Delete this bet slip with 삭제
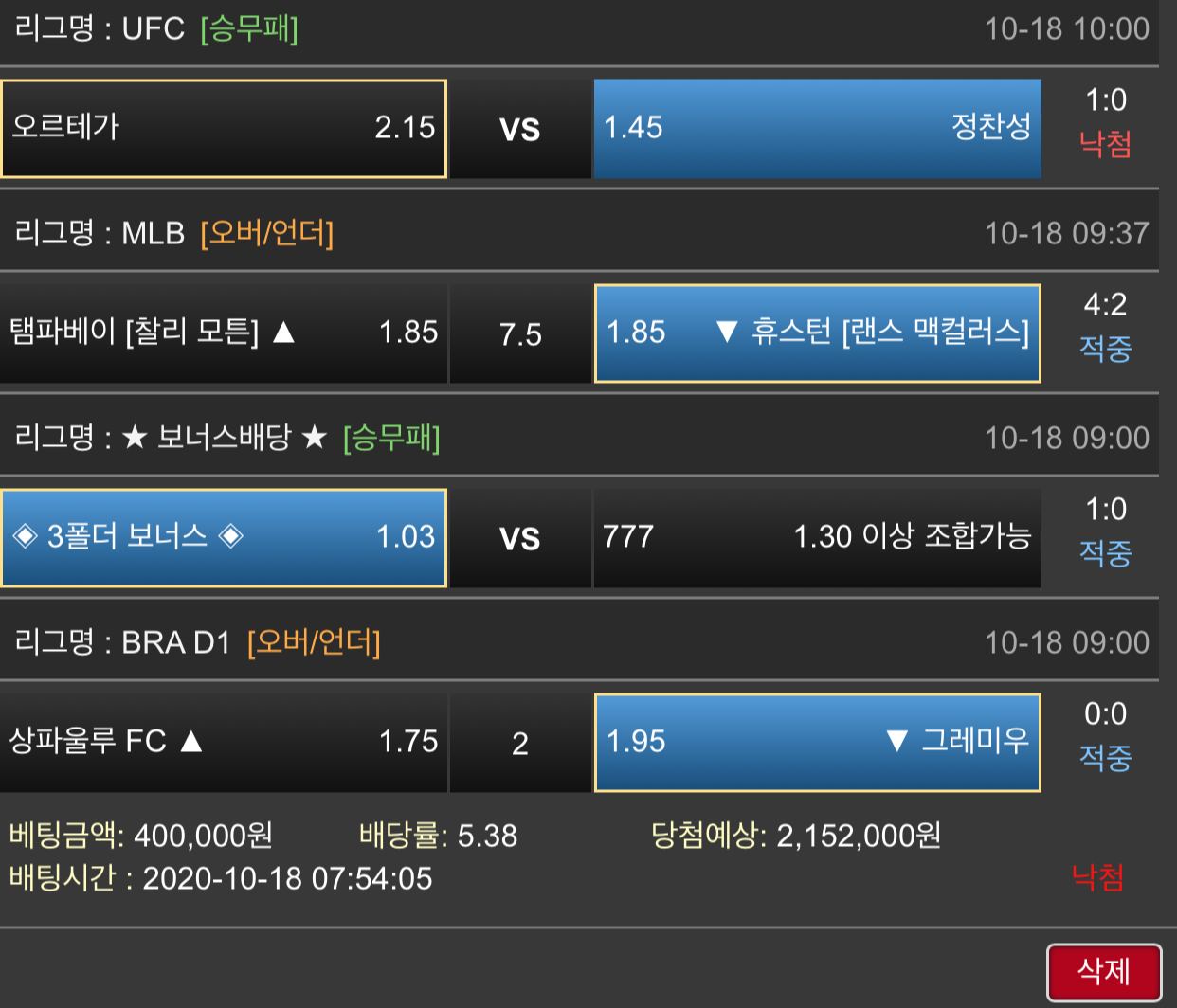 pos(1104,972)
